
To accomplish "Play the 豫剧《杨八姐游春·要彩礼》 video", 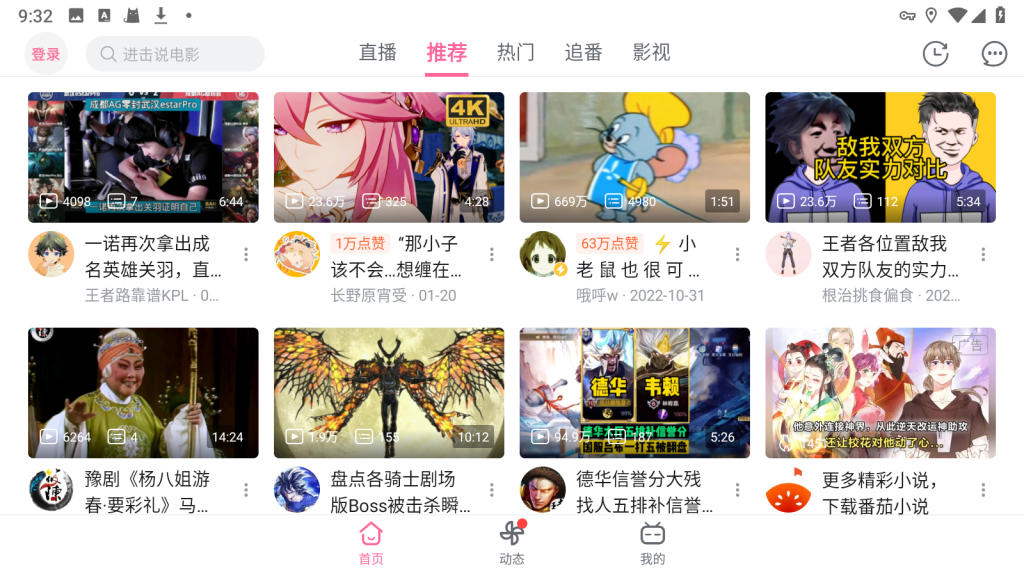I will [x=143, y=393].
